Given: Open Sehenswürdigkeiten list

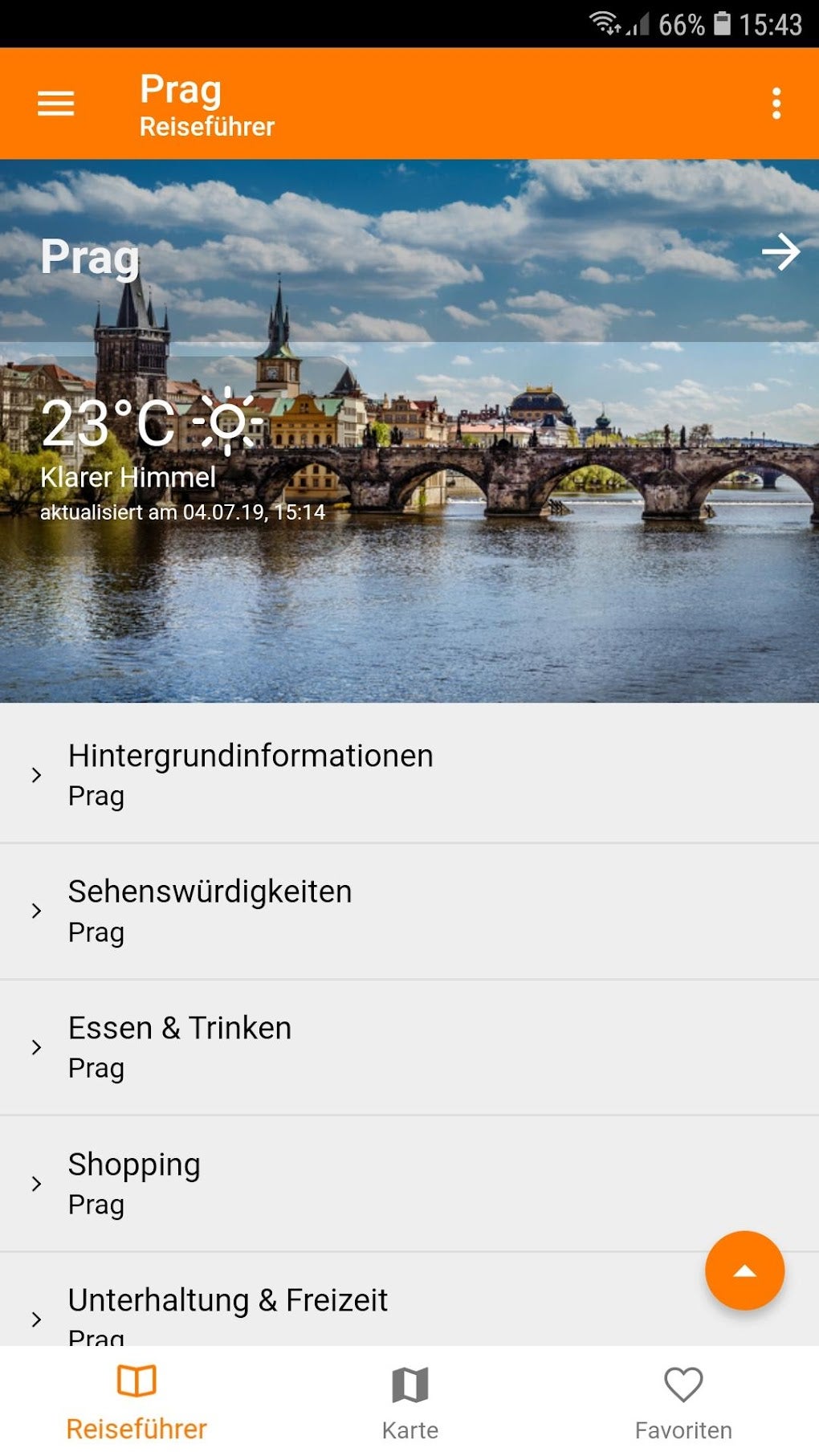Looking at the screenshot, I should pyautogui.click(x=210, y=911).
